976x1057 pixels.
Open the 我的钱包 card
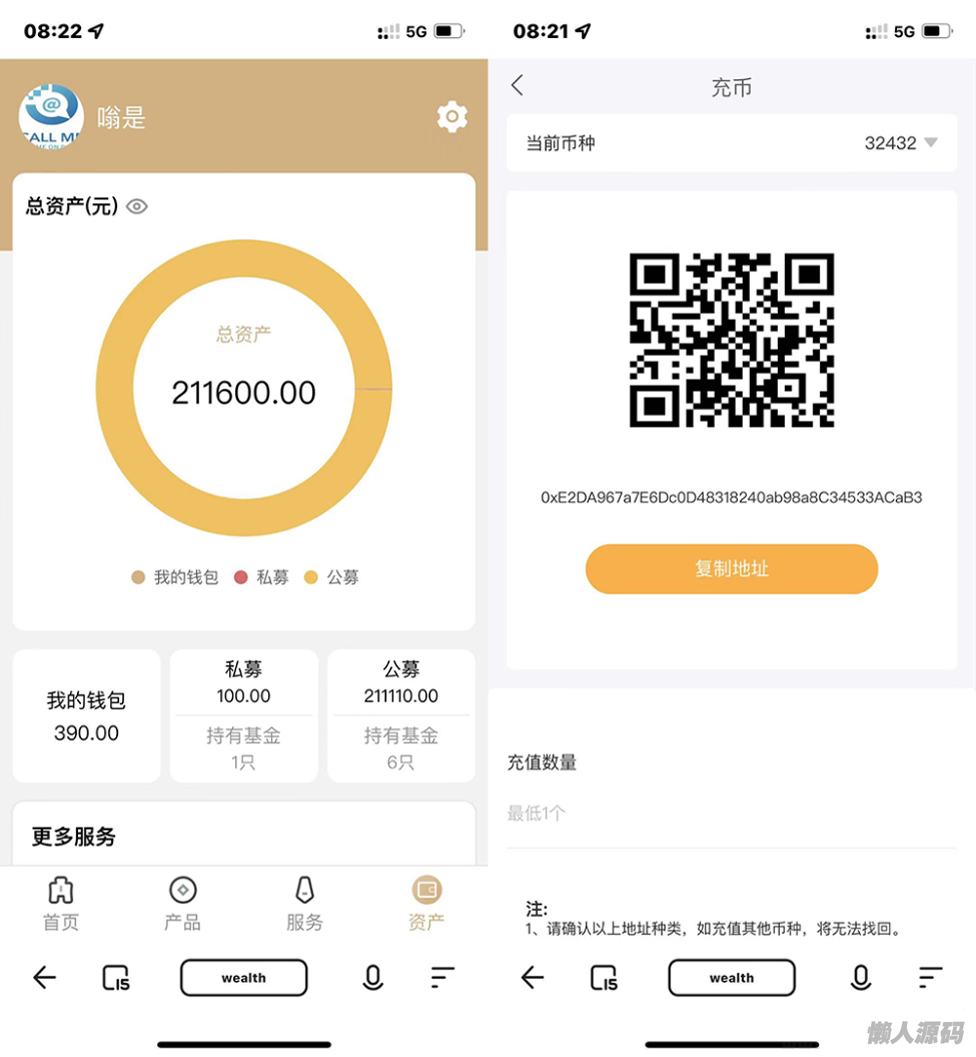point(86,716)
